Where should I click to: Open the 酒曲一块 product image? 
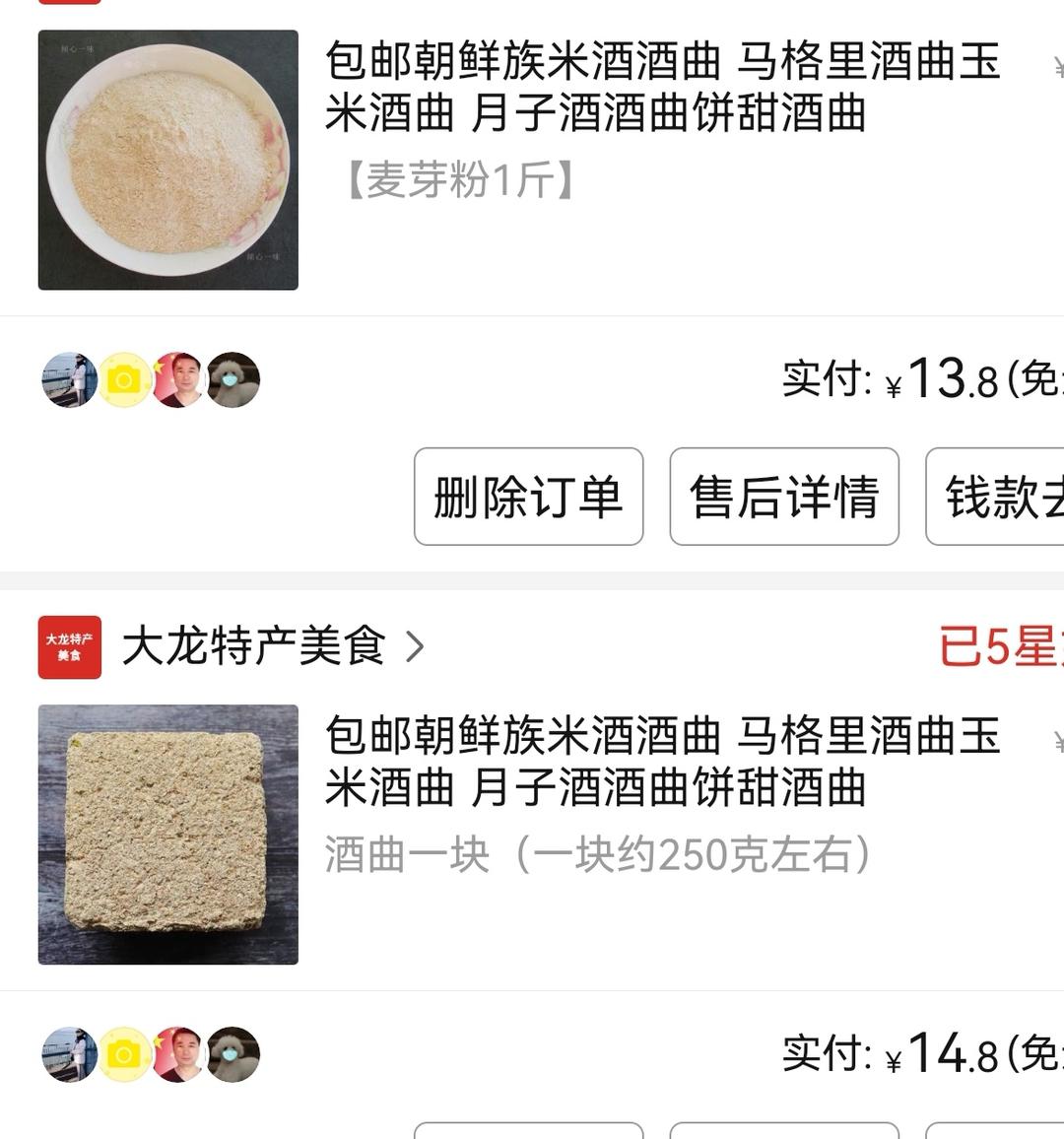[167, 834]
